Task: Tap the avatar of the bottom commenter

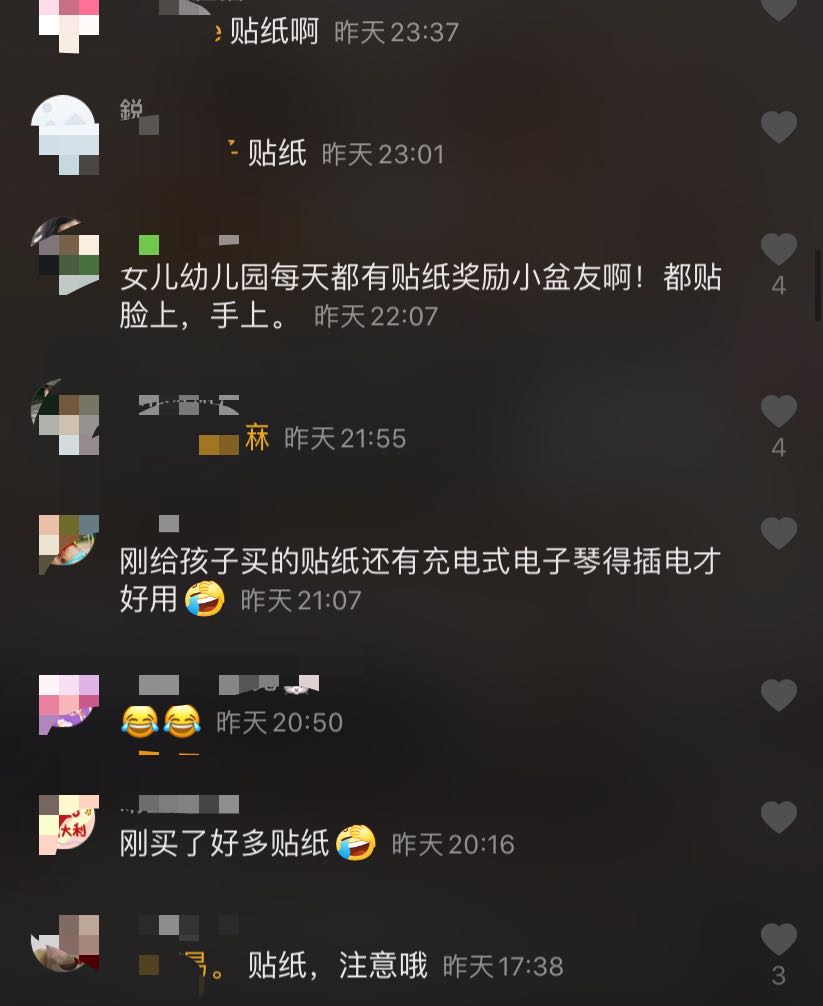Action: pos(67,945)
